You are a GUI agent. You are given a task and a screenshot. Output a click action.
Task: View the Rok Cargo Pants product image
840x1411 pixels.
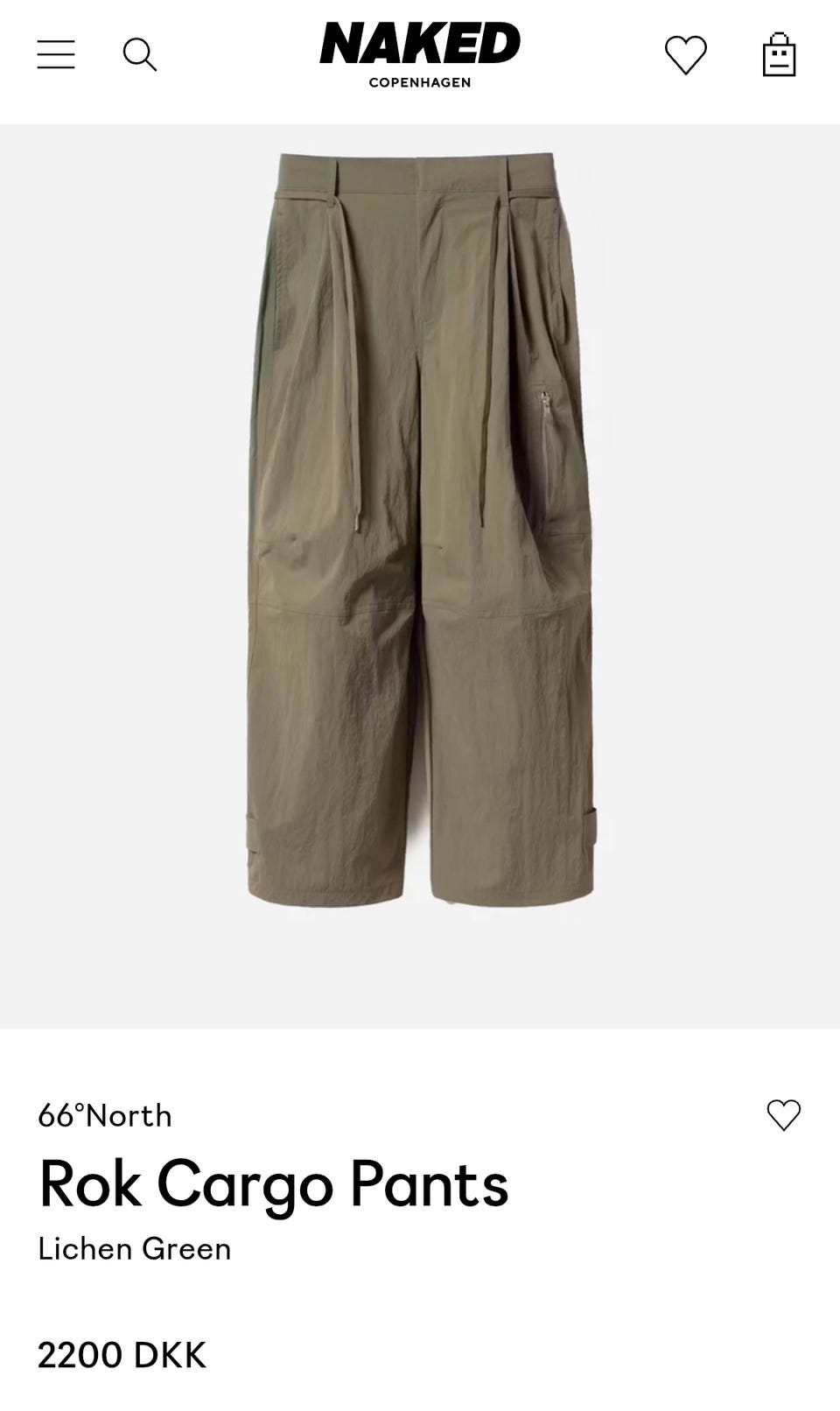click(420, 531)
